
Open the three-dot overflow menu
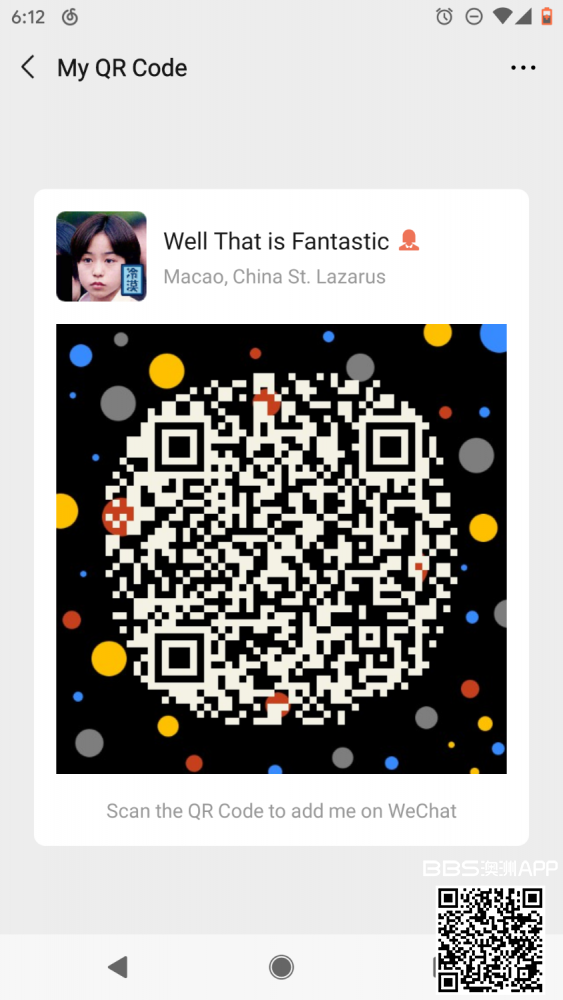(x=523, y=68)
